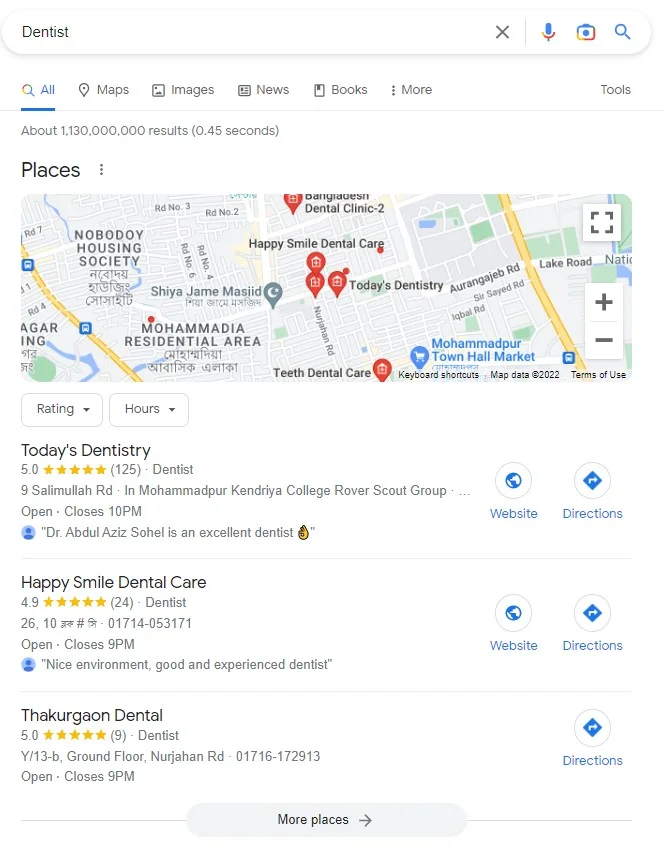Open search by image camera
This screenshot has width=664, height=852.
(586, 32)
